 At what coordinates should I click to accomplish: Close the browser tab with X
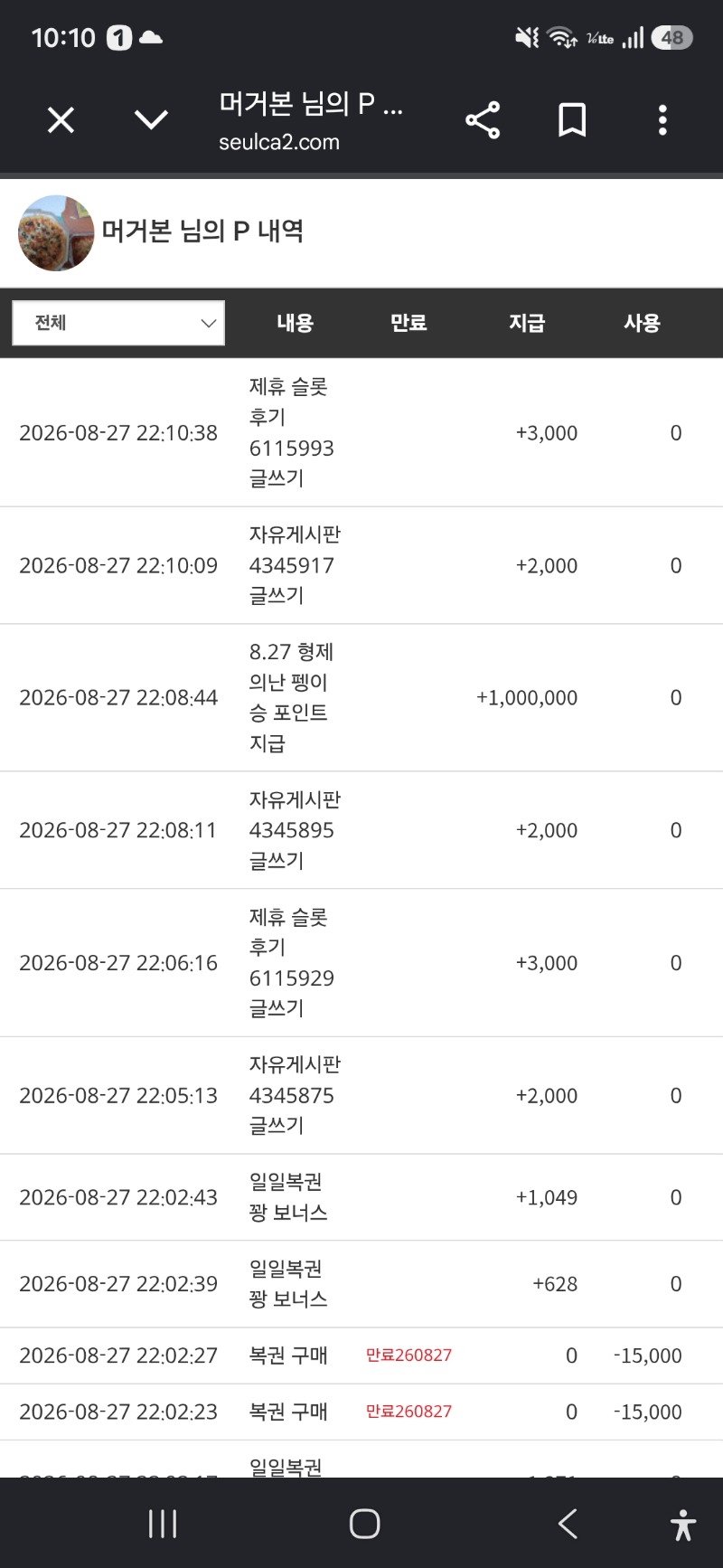(x=61, y=120)
